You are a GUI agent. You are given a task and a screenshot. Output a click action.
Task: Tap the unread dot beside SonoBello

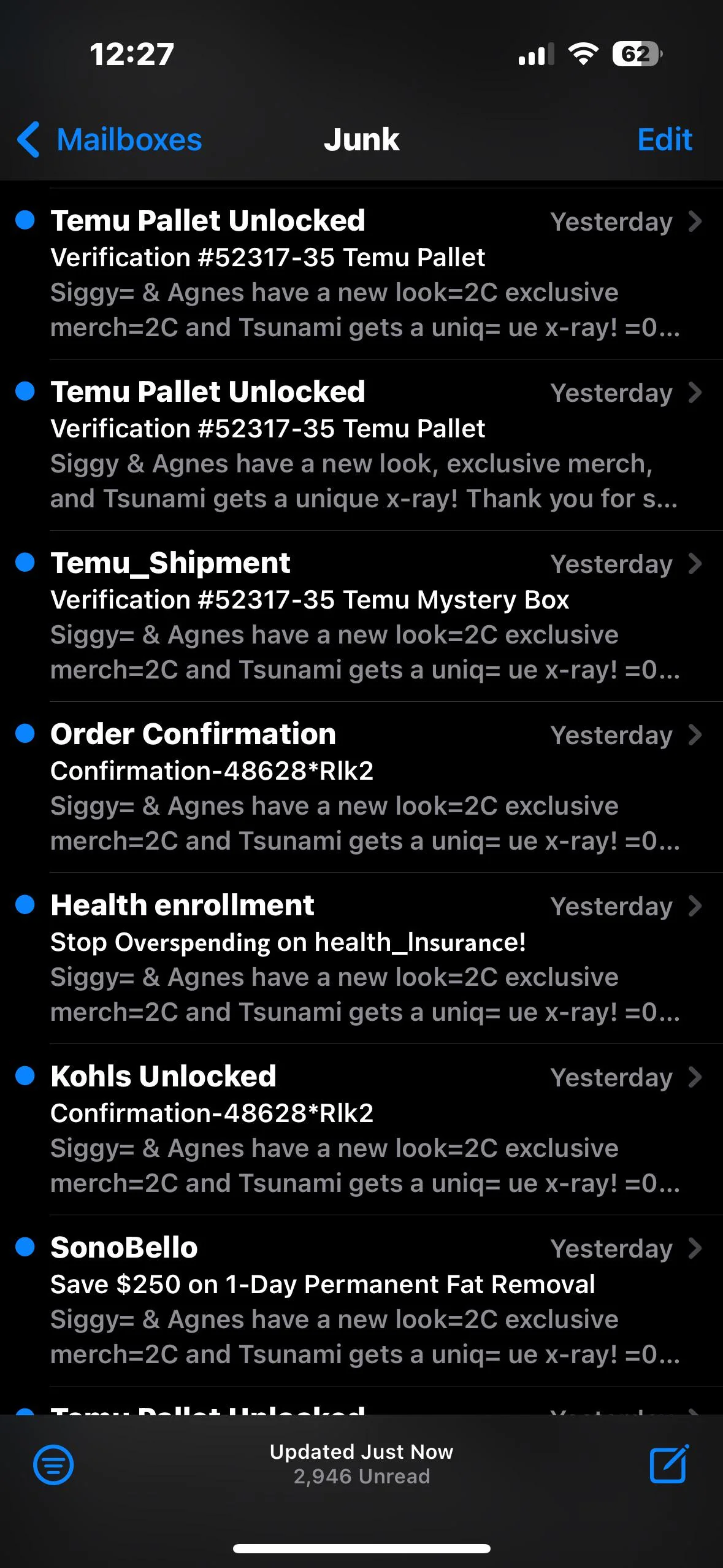pyautogui.click(x=25, y=1248)
